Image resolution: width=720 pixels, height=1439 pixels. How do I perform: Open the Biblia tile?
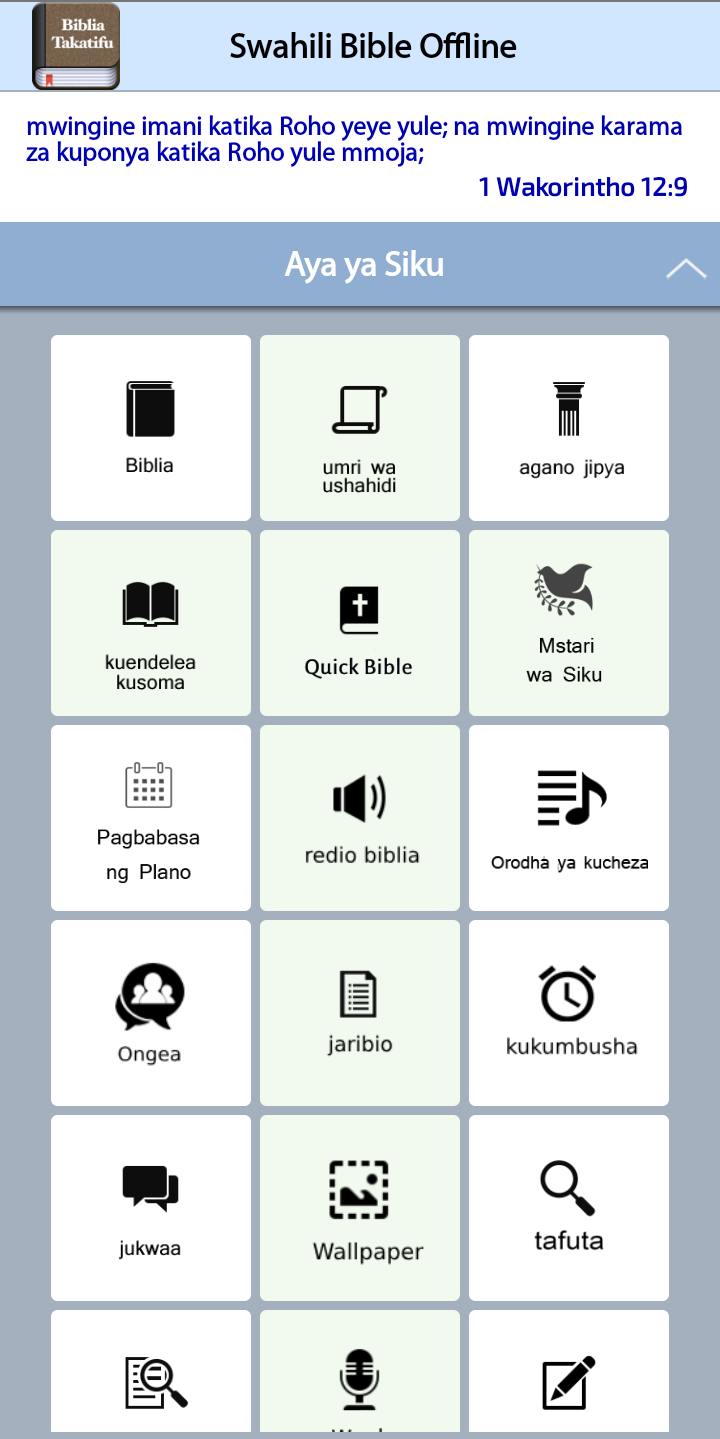[150, 428]
